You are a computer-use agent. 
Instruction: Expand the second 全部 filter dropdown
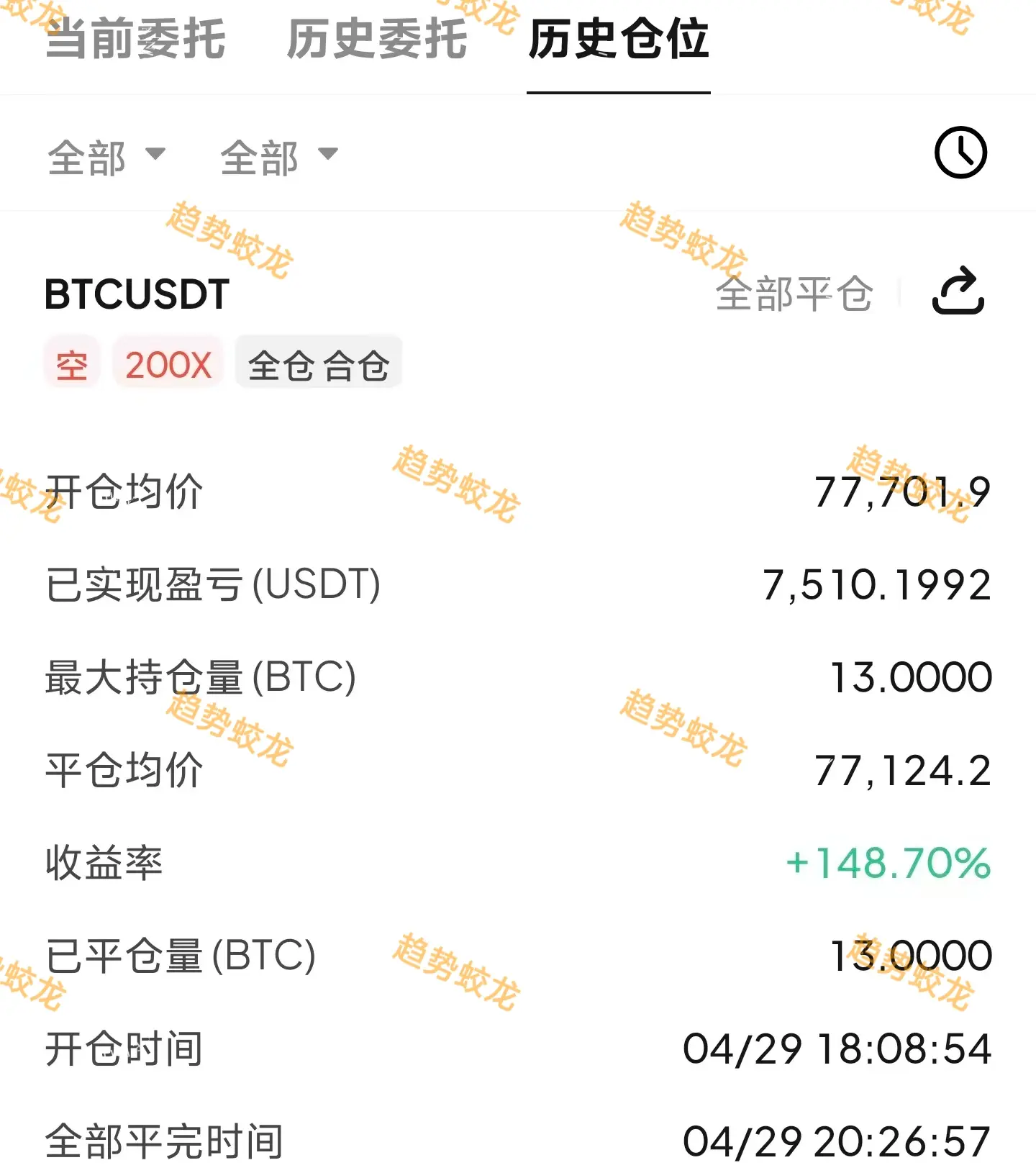(x=278, y=157)
